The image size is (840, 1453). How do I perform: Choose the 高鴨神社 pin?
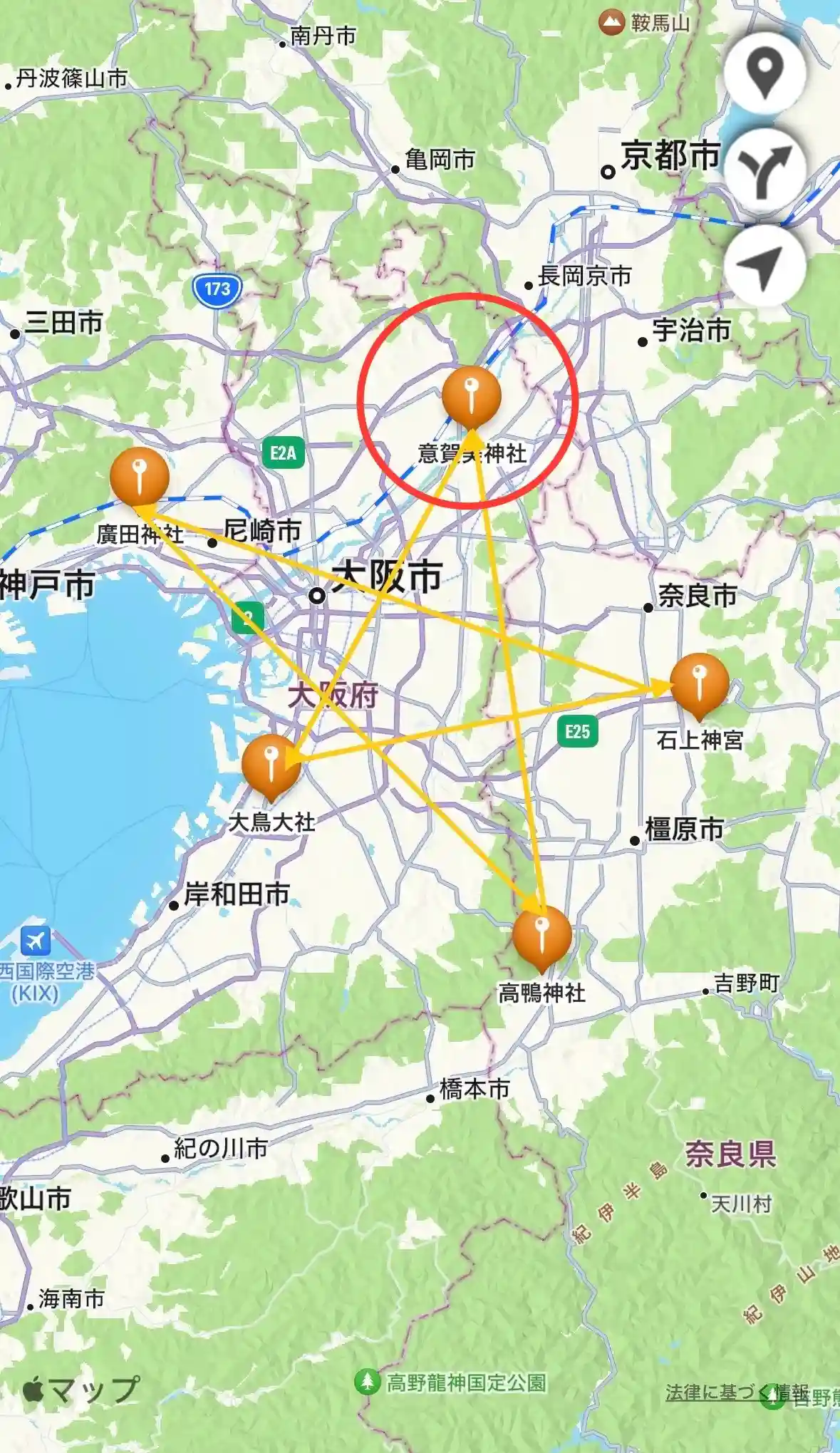[x=541, y=936]
